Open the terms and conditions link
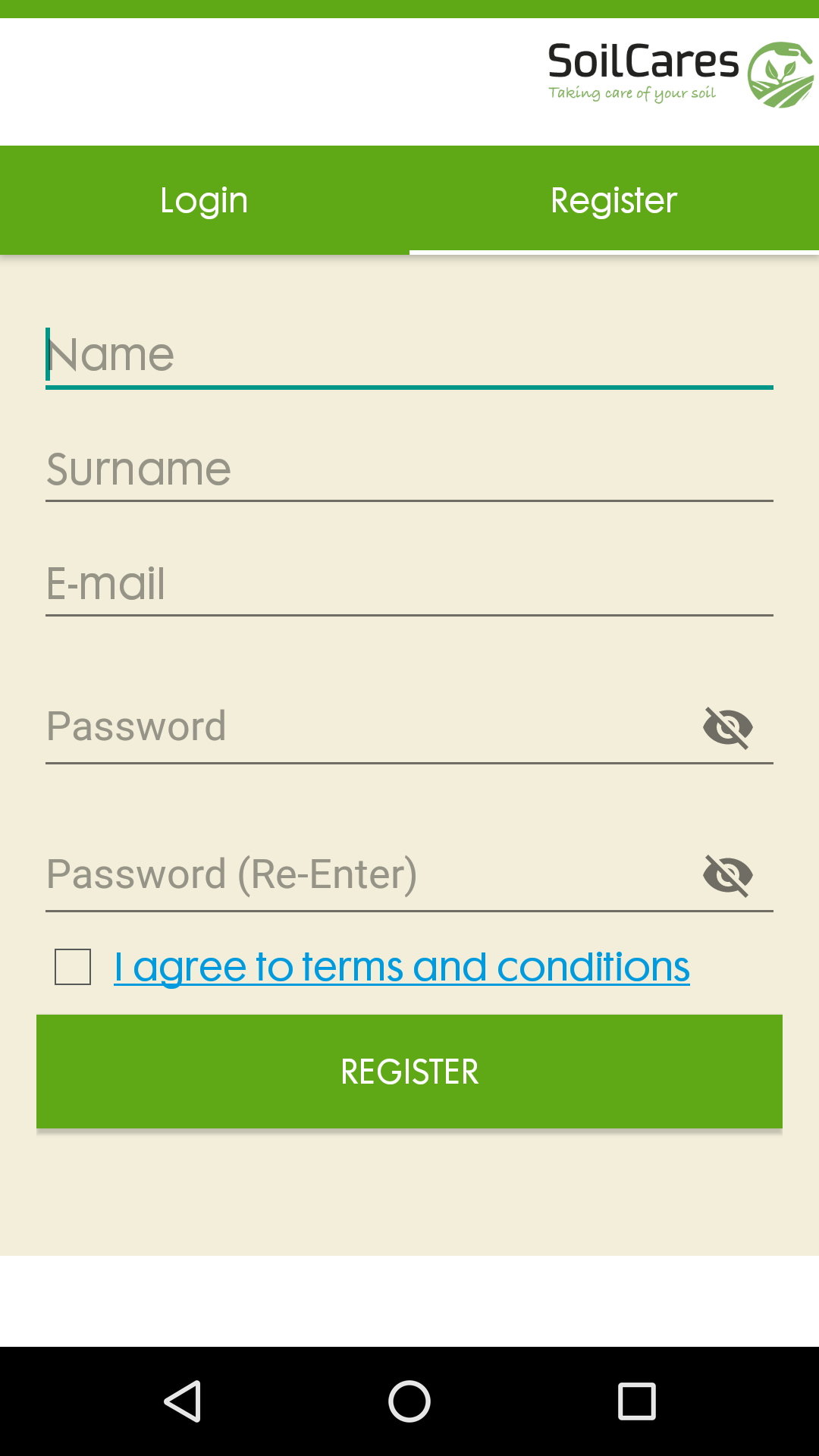The image size is (819, 1456). coord(402,967)
